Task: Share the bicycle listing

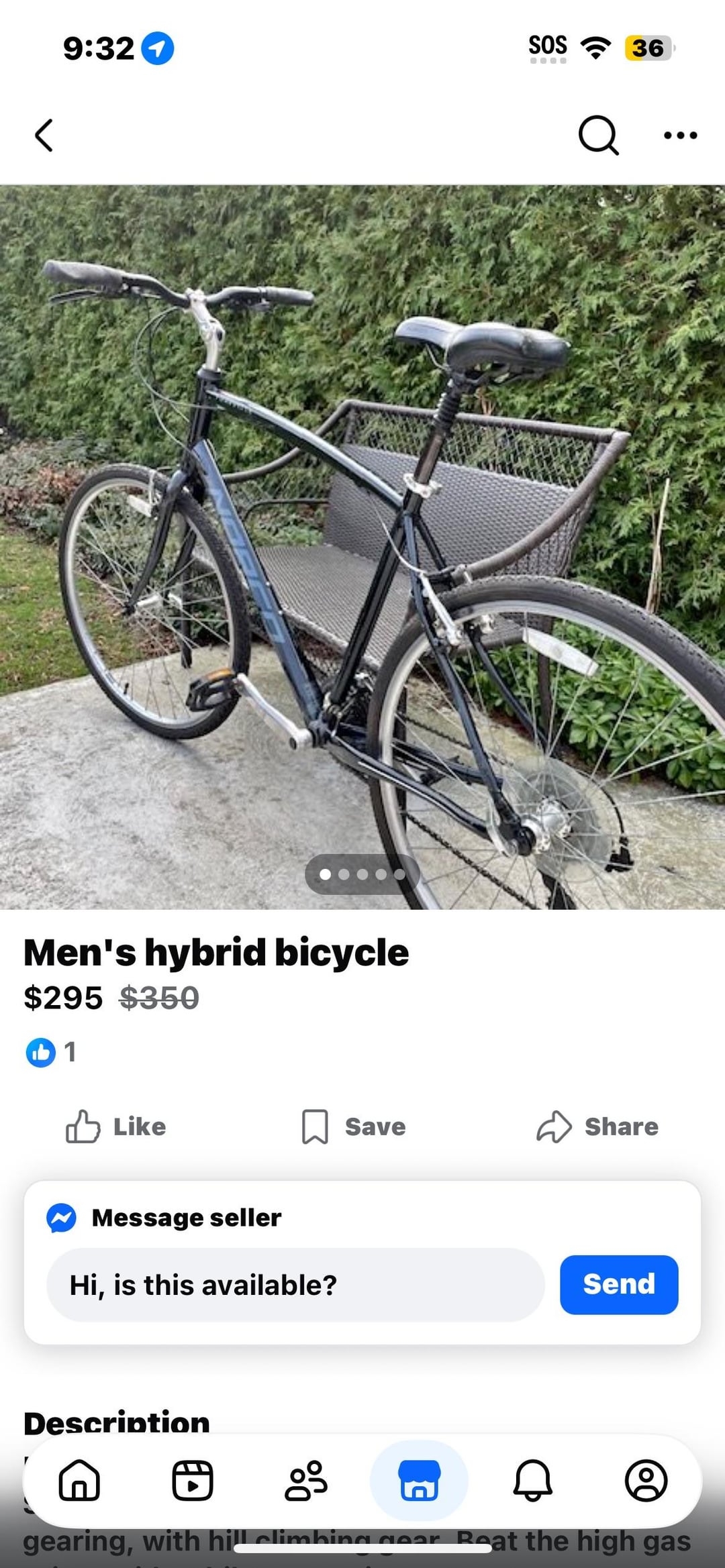Action: pos(597,1127)
